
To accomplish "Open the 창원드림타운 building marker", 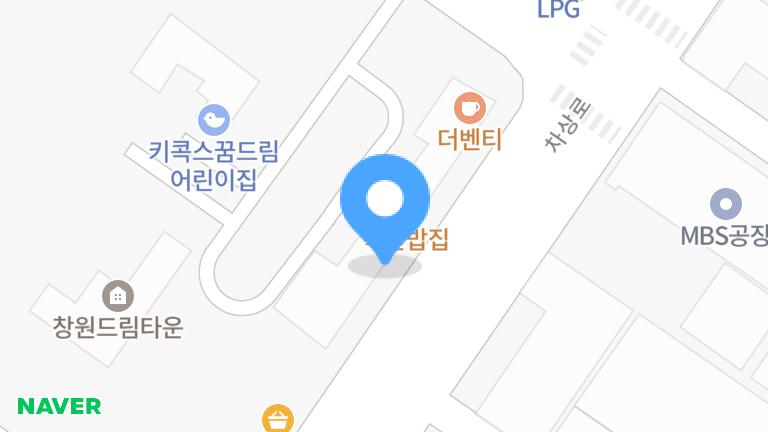I will tap(118, 295).
